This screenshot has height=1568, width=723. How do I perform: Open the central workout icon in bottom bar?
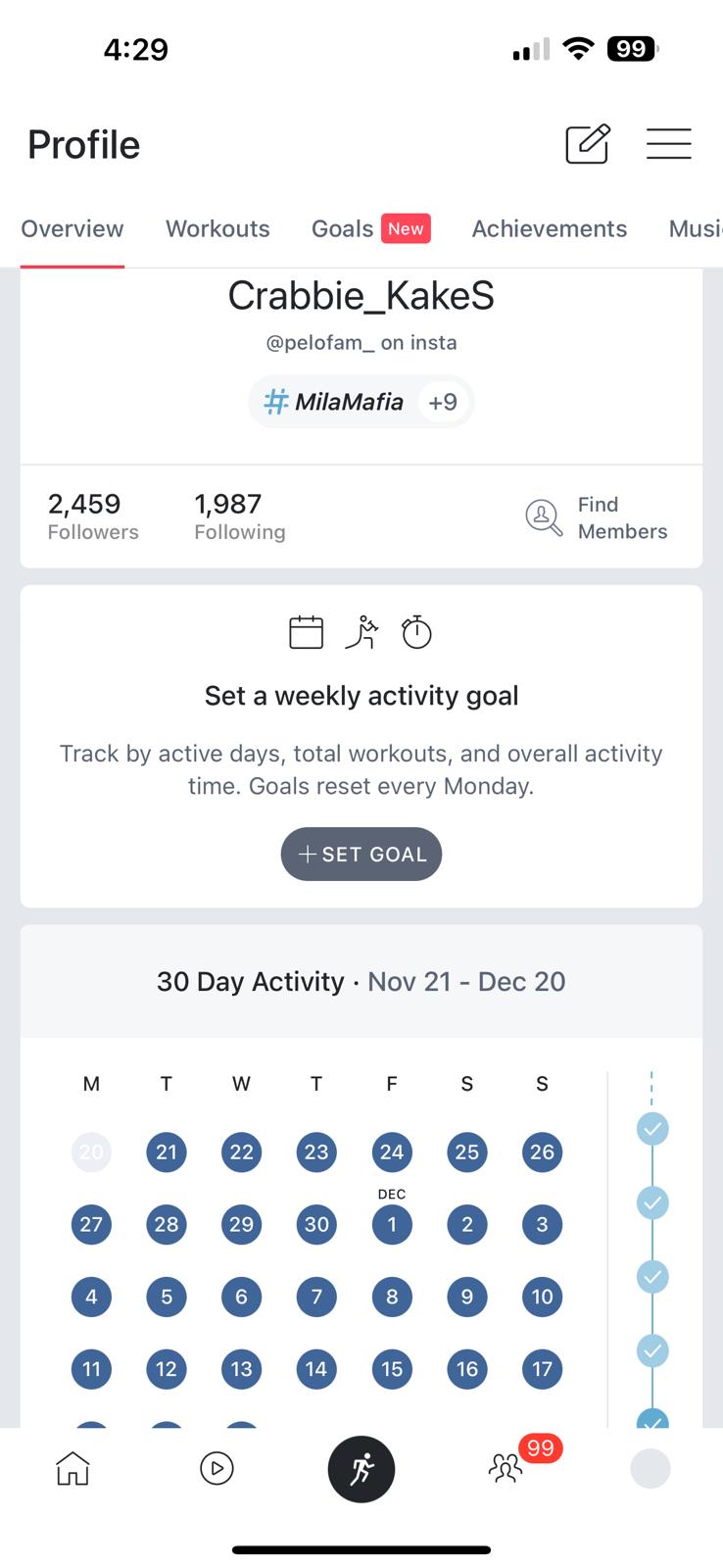click(361, 1468)
